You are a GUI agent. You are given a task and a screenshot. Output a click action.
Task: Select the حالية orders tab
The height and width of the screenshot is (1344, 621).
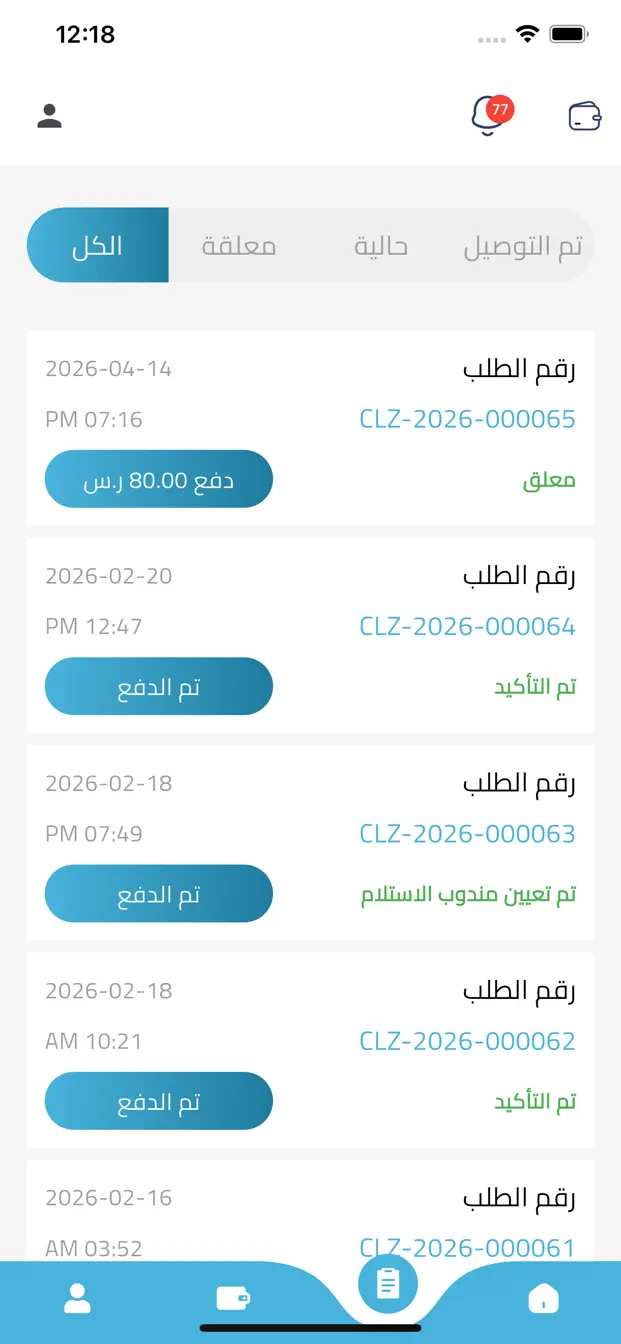click(381, 245)
